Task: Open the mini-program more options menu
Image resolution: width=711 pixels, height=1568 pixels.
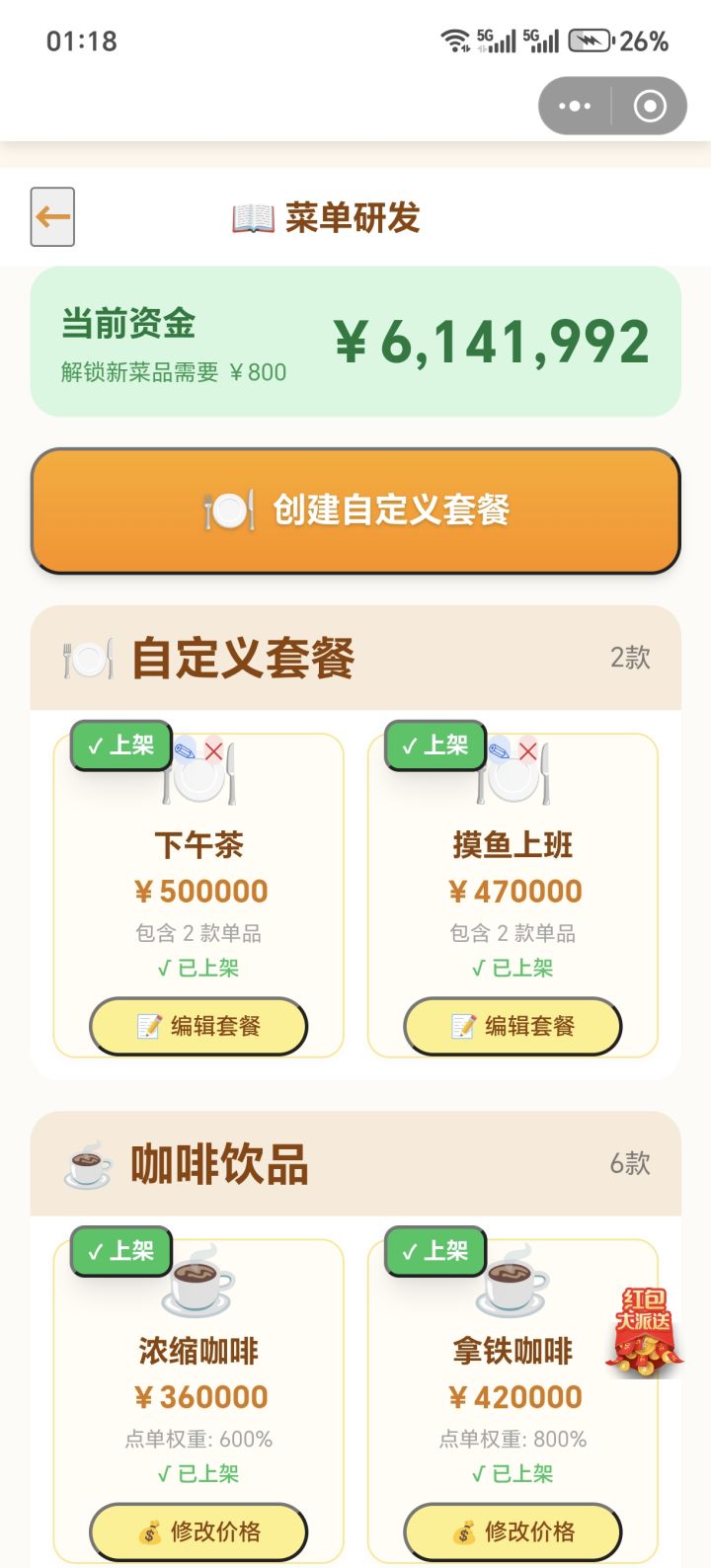Action: (x=575, y=105)
